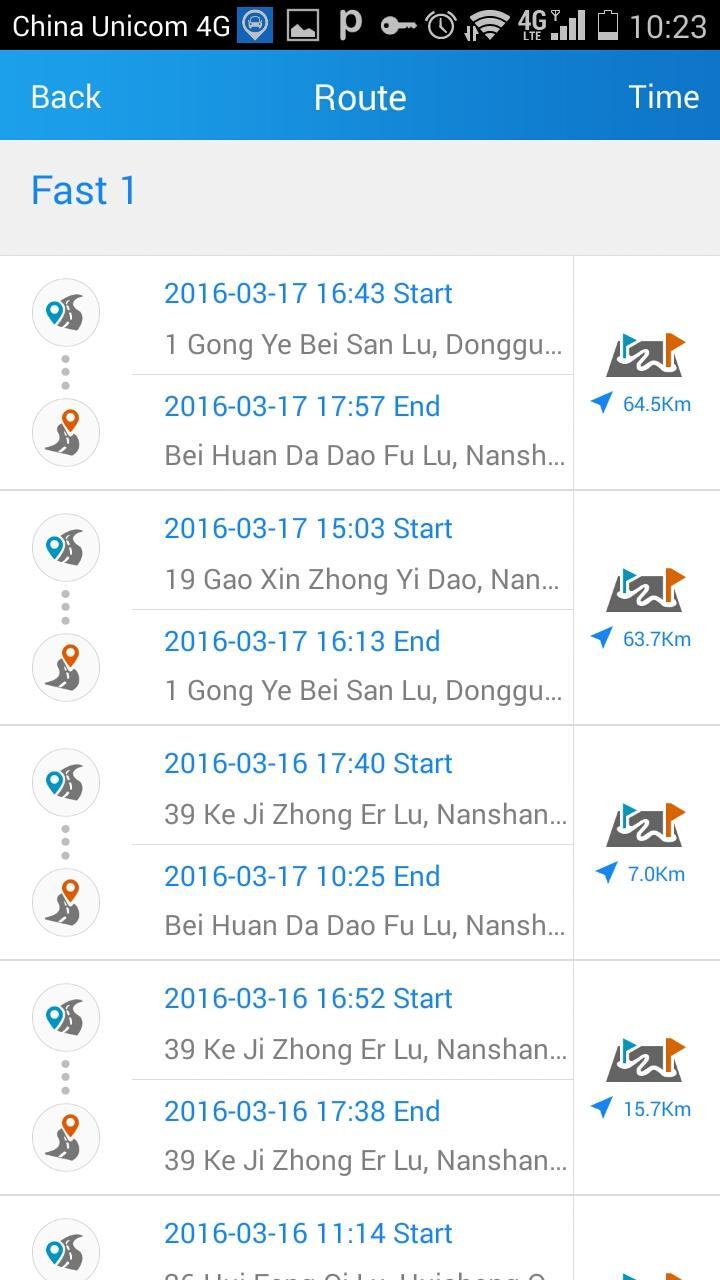Open the trip starting 2016-03-17 15:03

click(308, 529)
